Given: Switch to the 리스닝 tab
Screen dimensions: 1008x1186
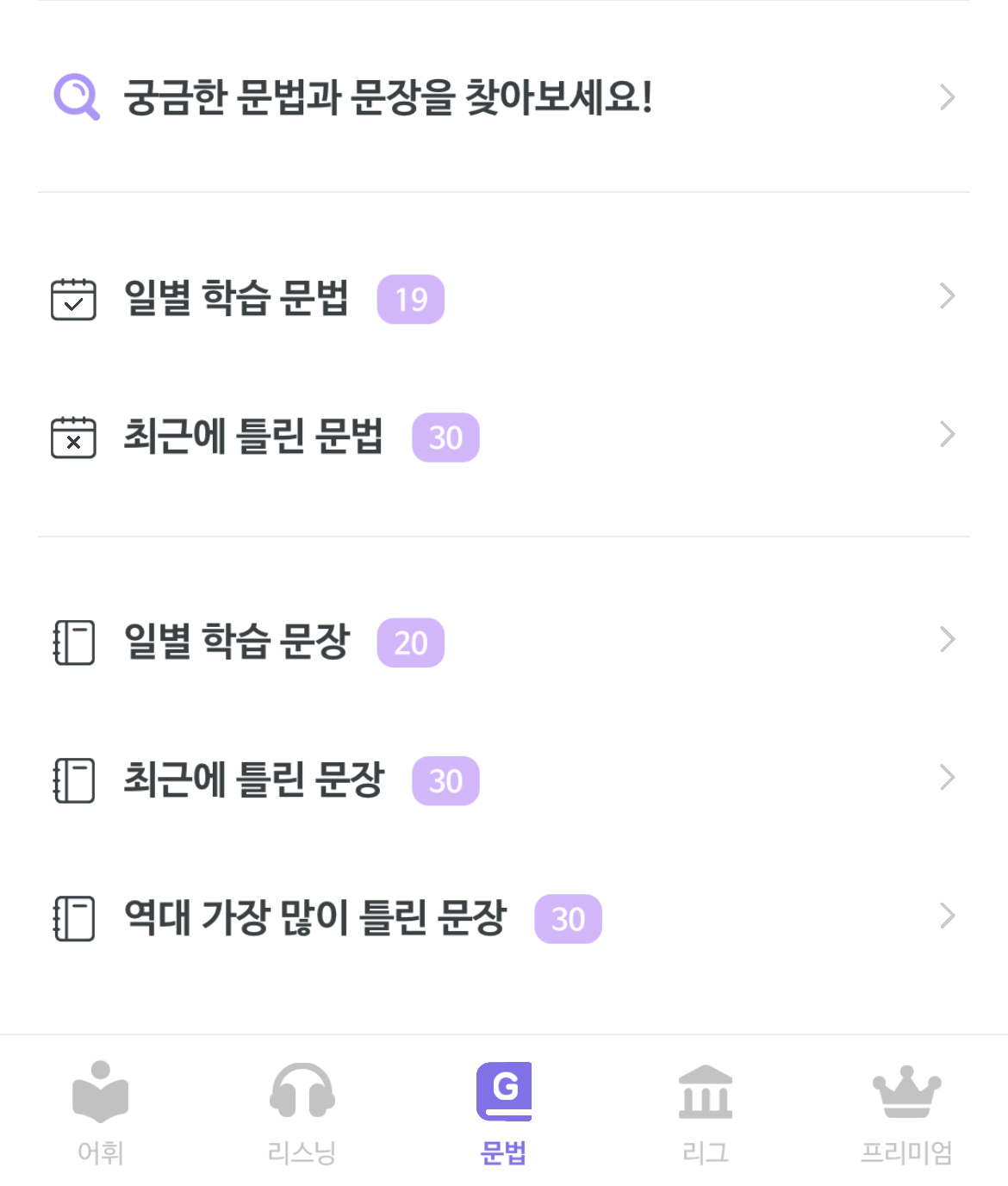Looking at the screenshot, I should pos(302,1111).
